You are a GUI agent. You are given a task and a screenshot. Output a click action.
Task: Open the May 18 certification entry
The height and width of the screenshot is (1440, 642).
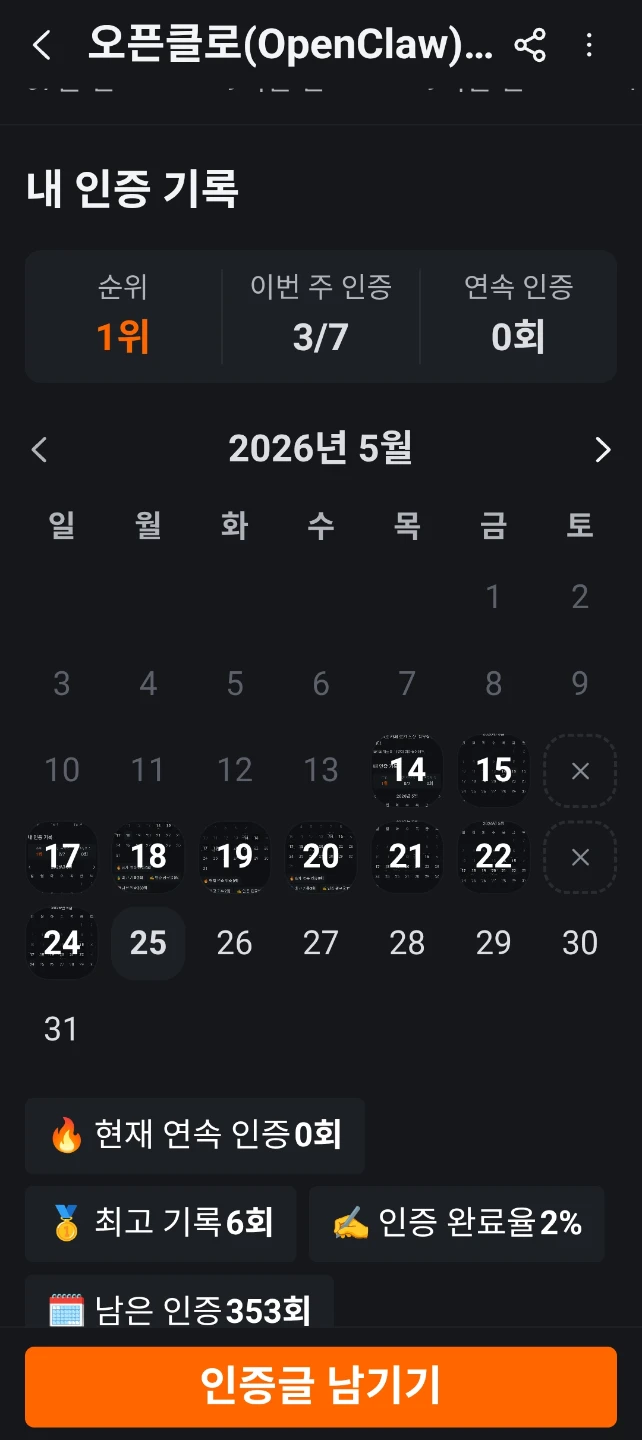(x=148, y=856)
